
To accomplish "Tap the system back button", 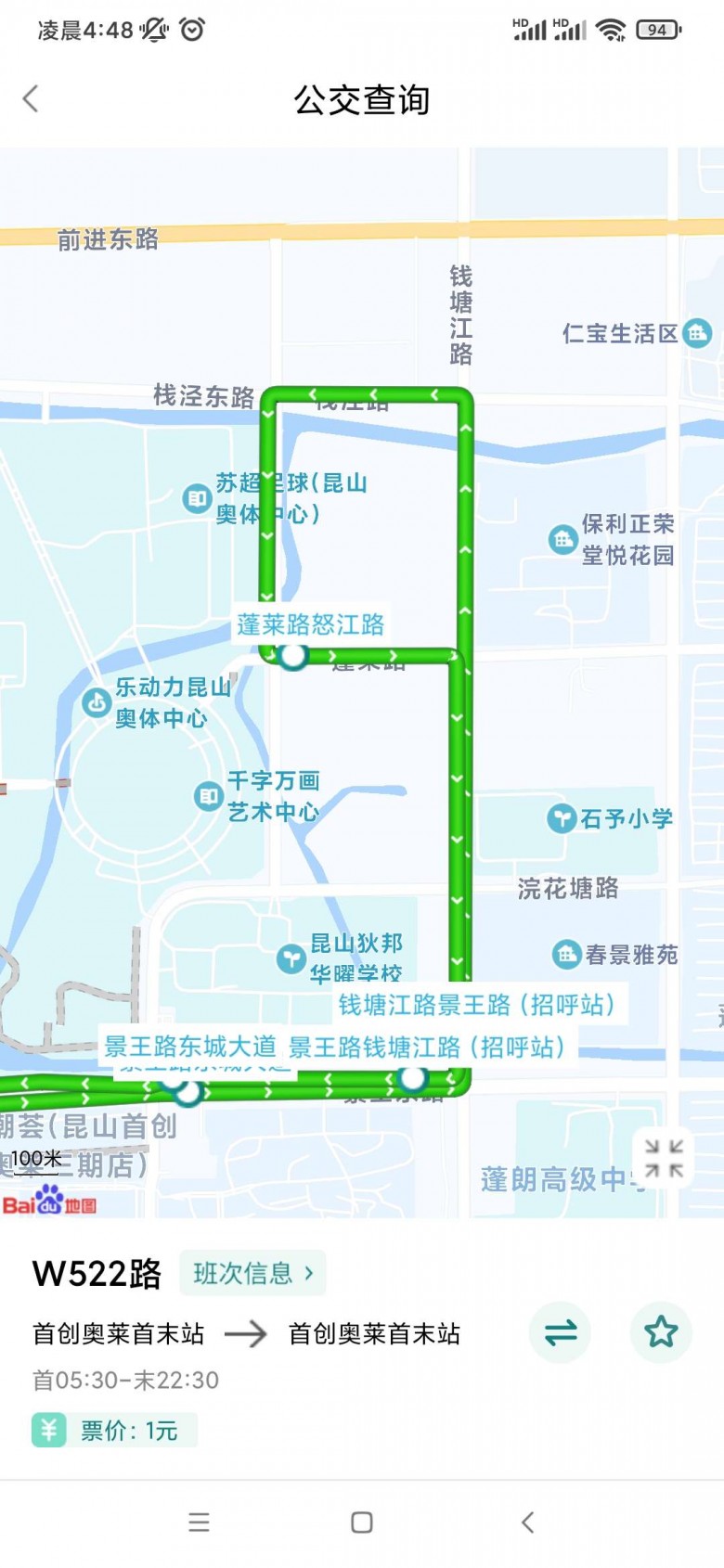I will point(527,1523).
